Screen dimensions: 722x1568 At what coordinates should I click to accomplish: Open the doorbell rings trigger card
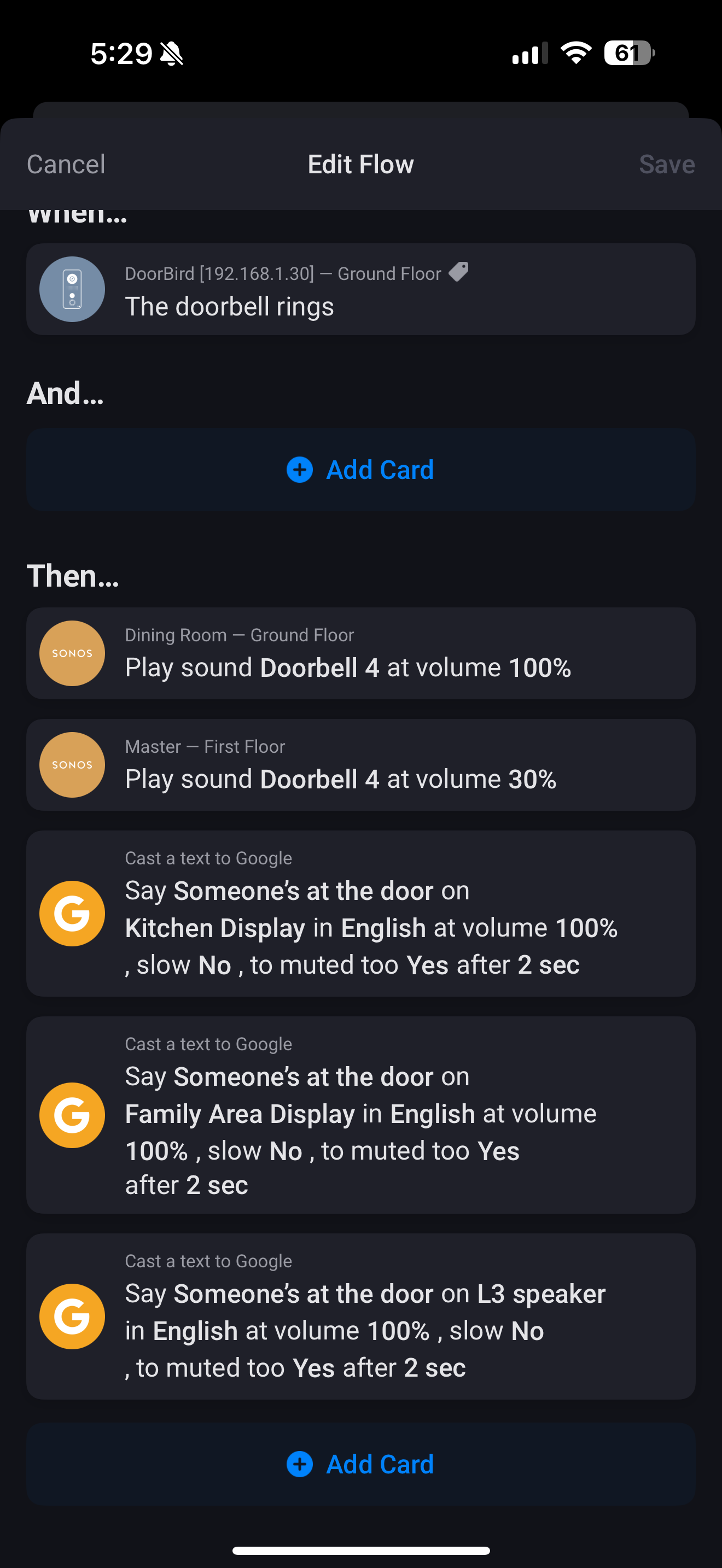(x=360, y=290)
